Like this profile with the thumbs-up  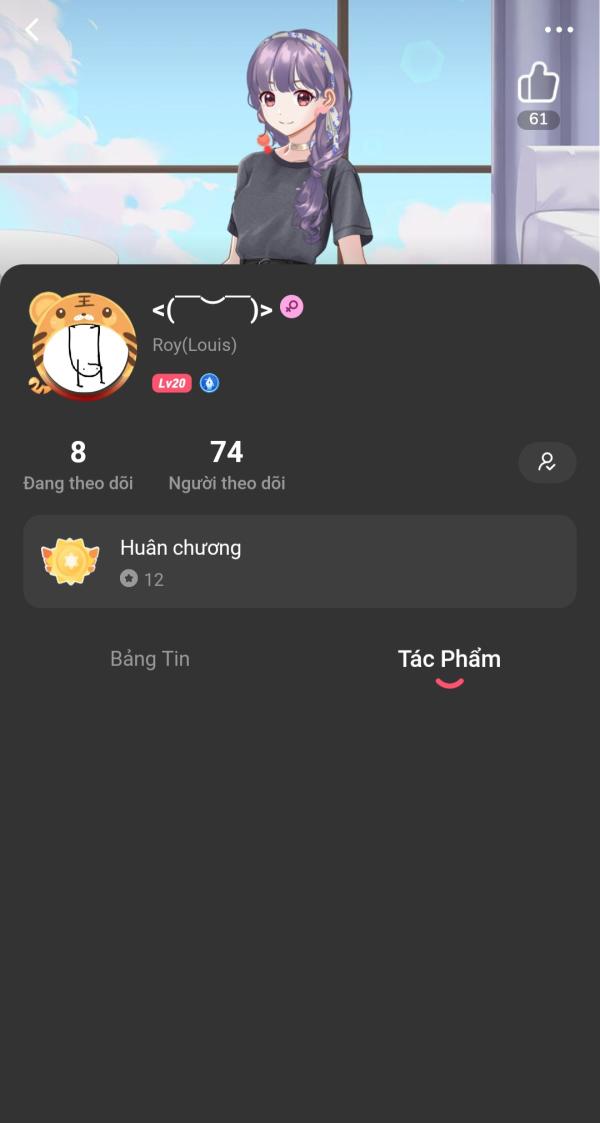(538, 83)
